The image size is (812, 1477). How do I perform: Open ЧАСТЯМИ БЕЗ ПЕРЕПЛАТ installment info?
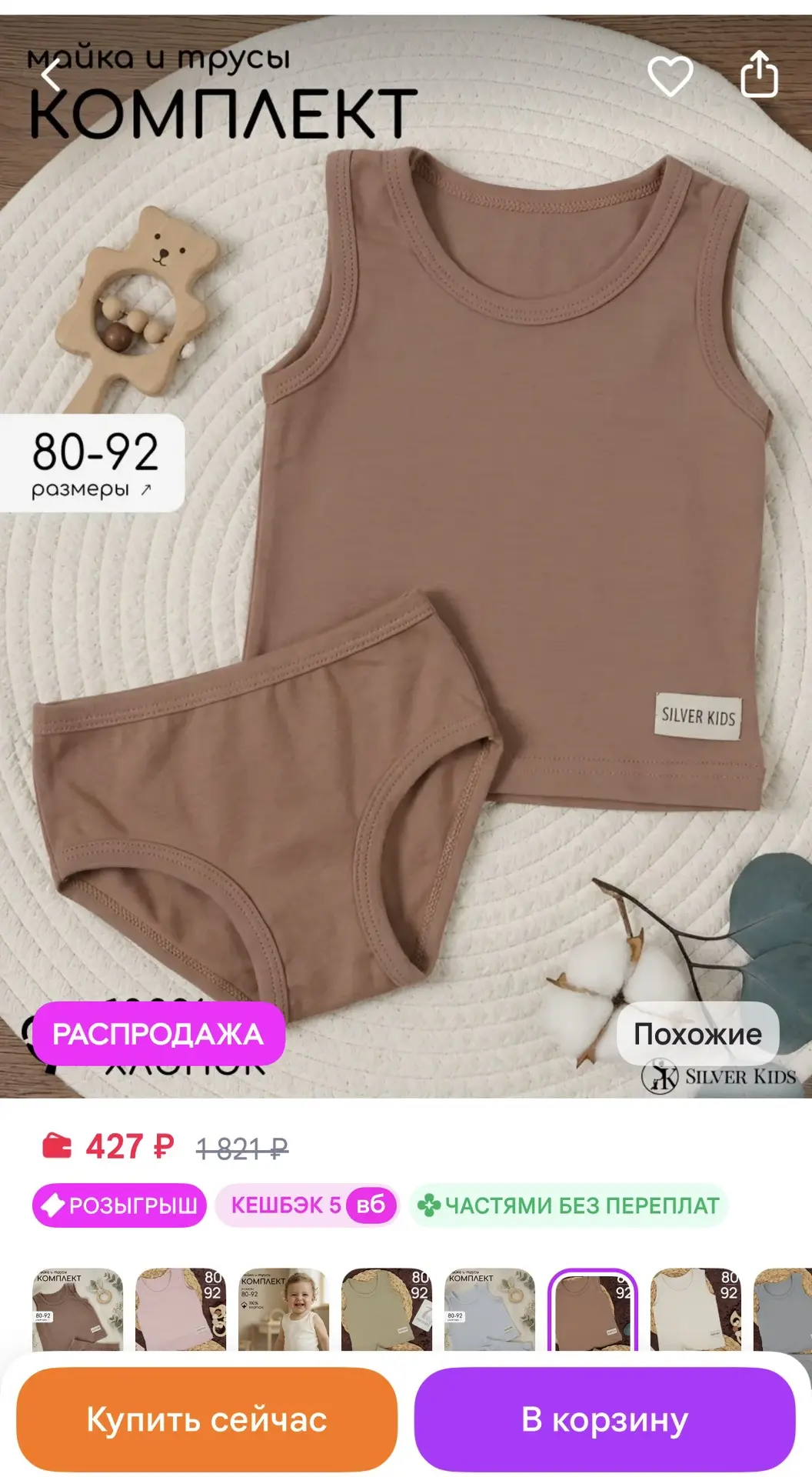(567, 1205)
